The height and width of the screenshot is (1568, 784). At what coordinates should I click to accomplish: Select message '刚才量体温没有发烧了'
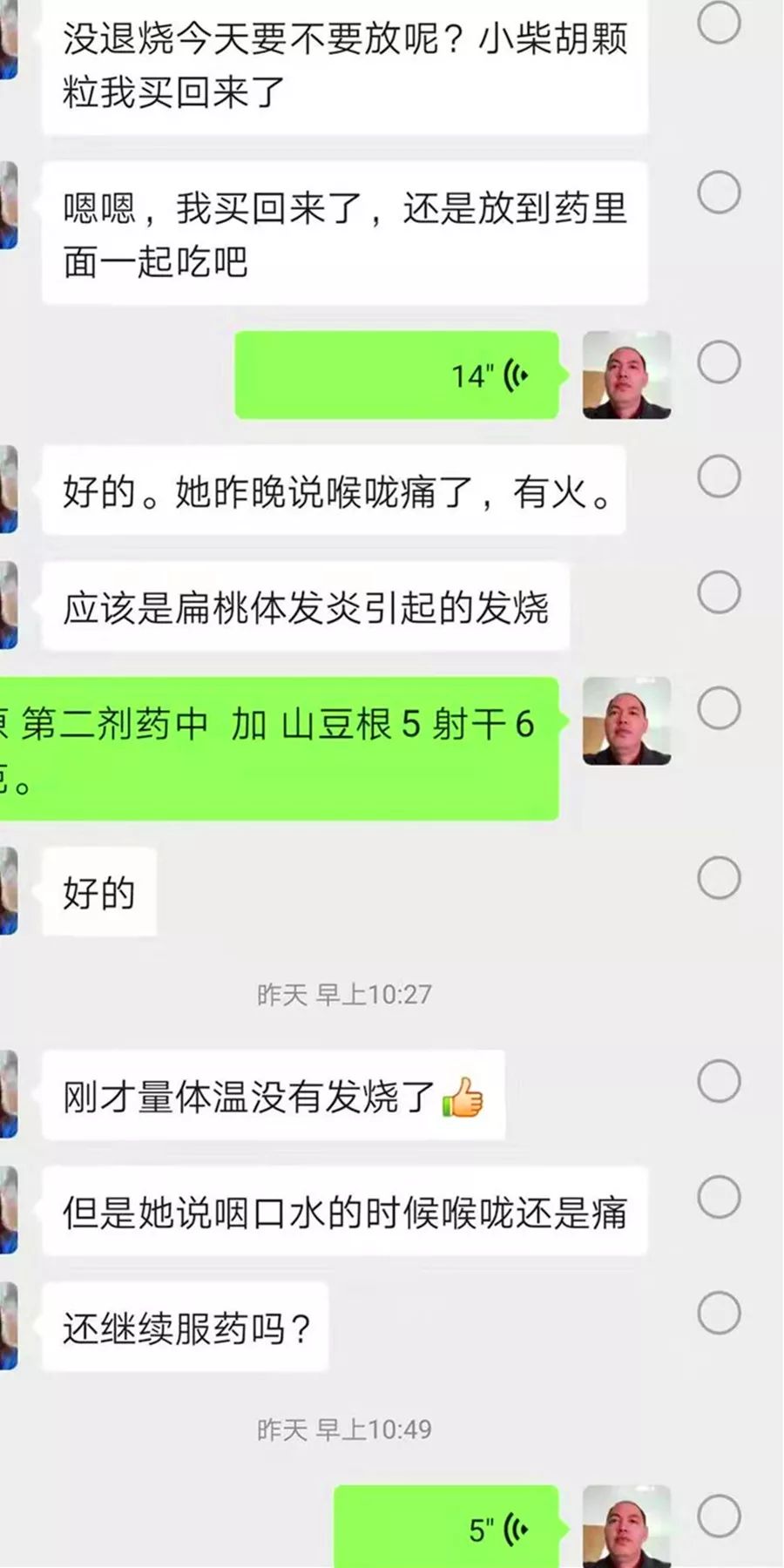pyautogui.click(x=719, y=1081)
